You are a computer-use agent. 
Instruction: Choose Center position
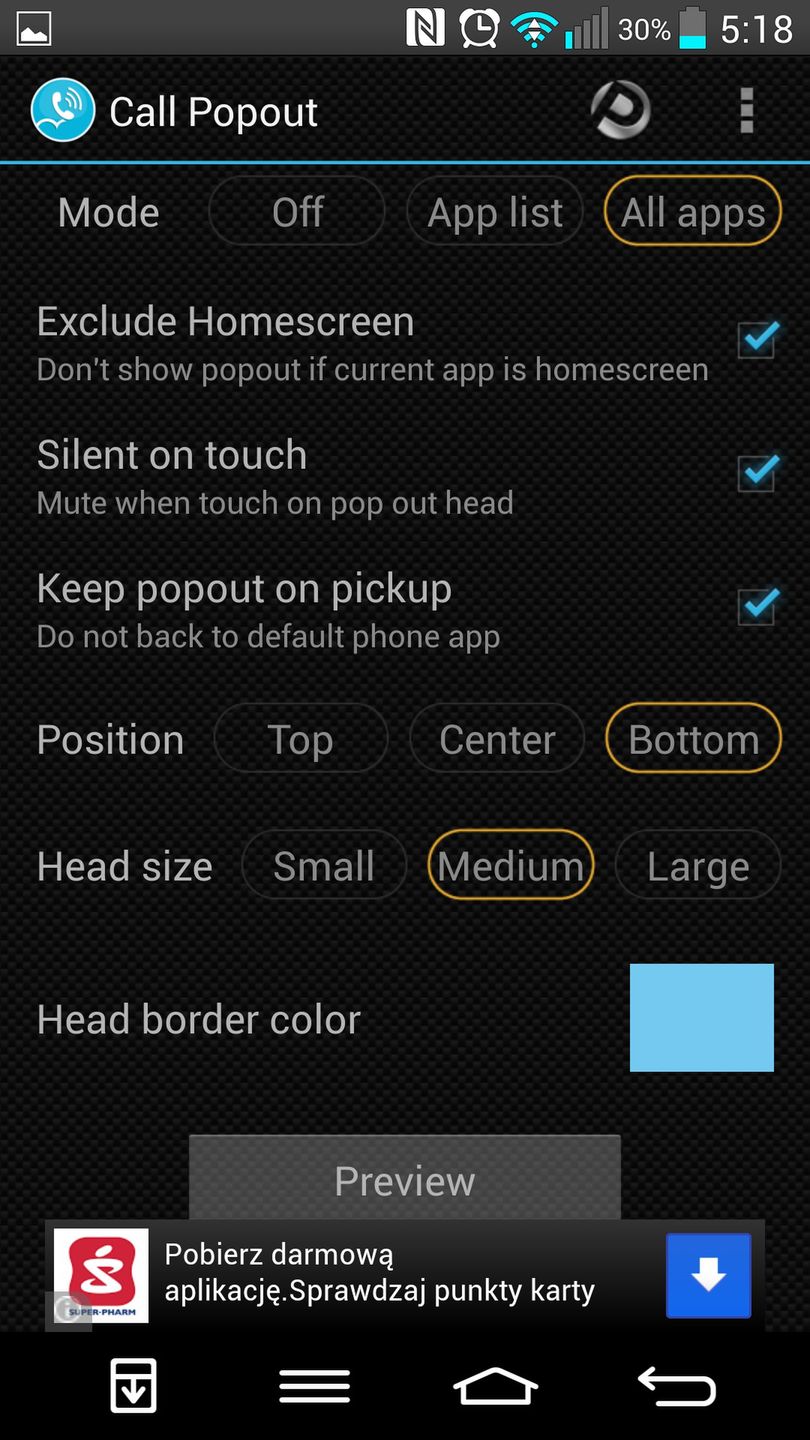pos(497,739)
